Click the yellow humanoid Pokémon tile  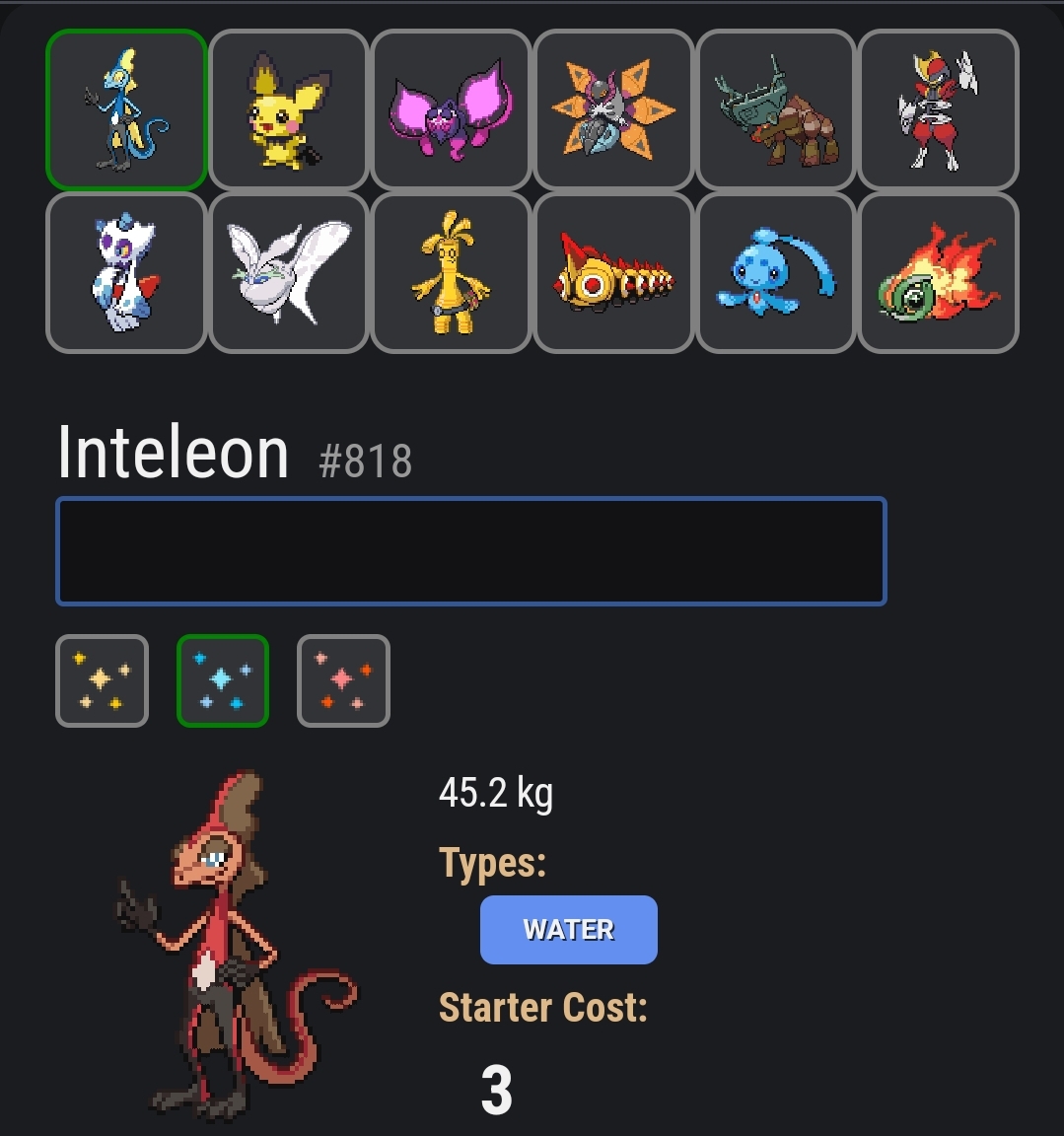[451, 272]
